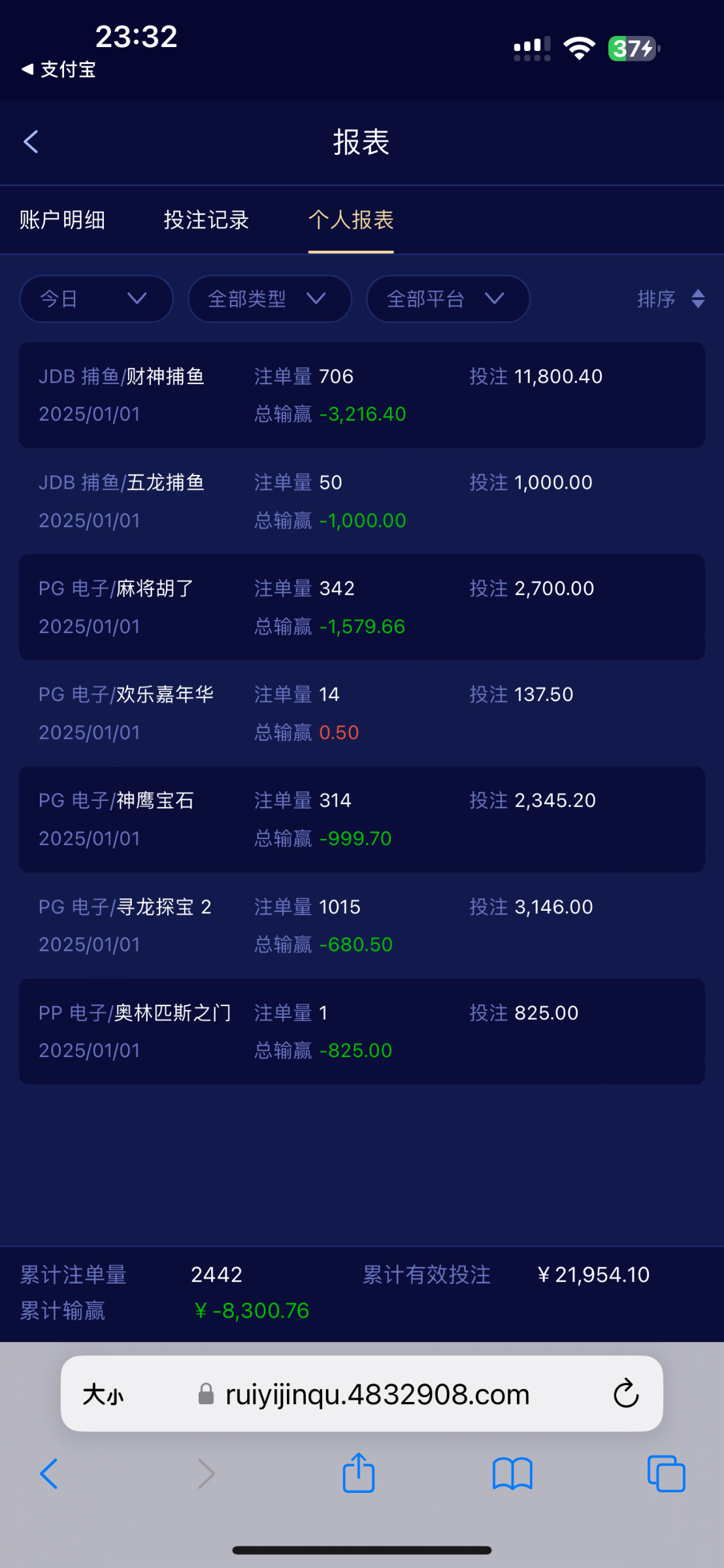Go back from the 报表 page

pos(31,142)
